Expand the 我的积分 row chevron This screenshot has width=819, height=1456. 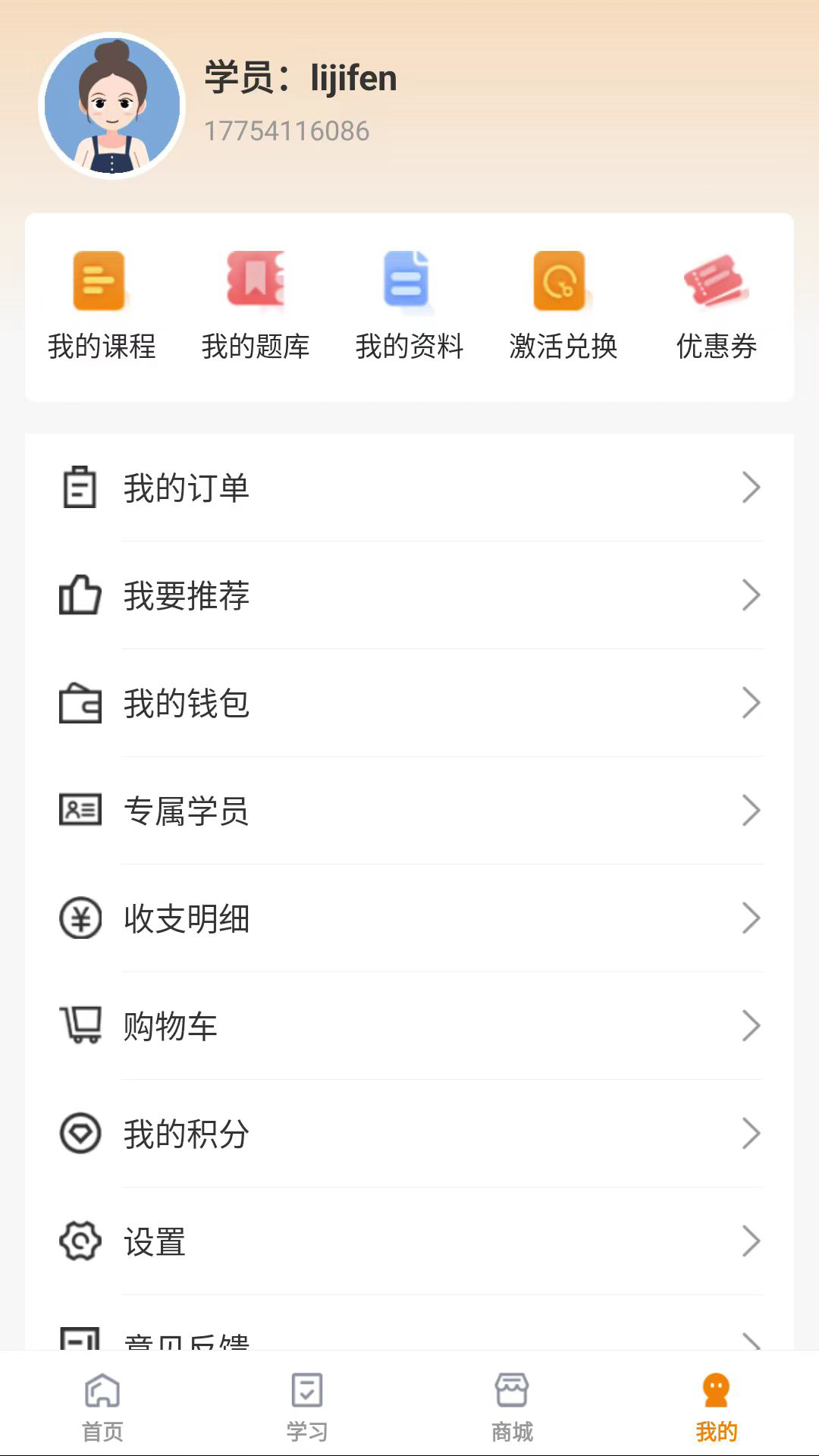click(x=752, y=1134)
